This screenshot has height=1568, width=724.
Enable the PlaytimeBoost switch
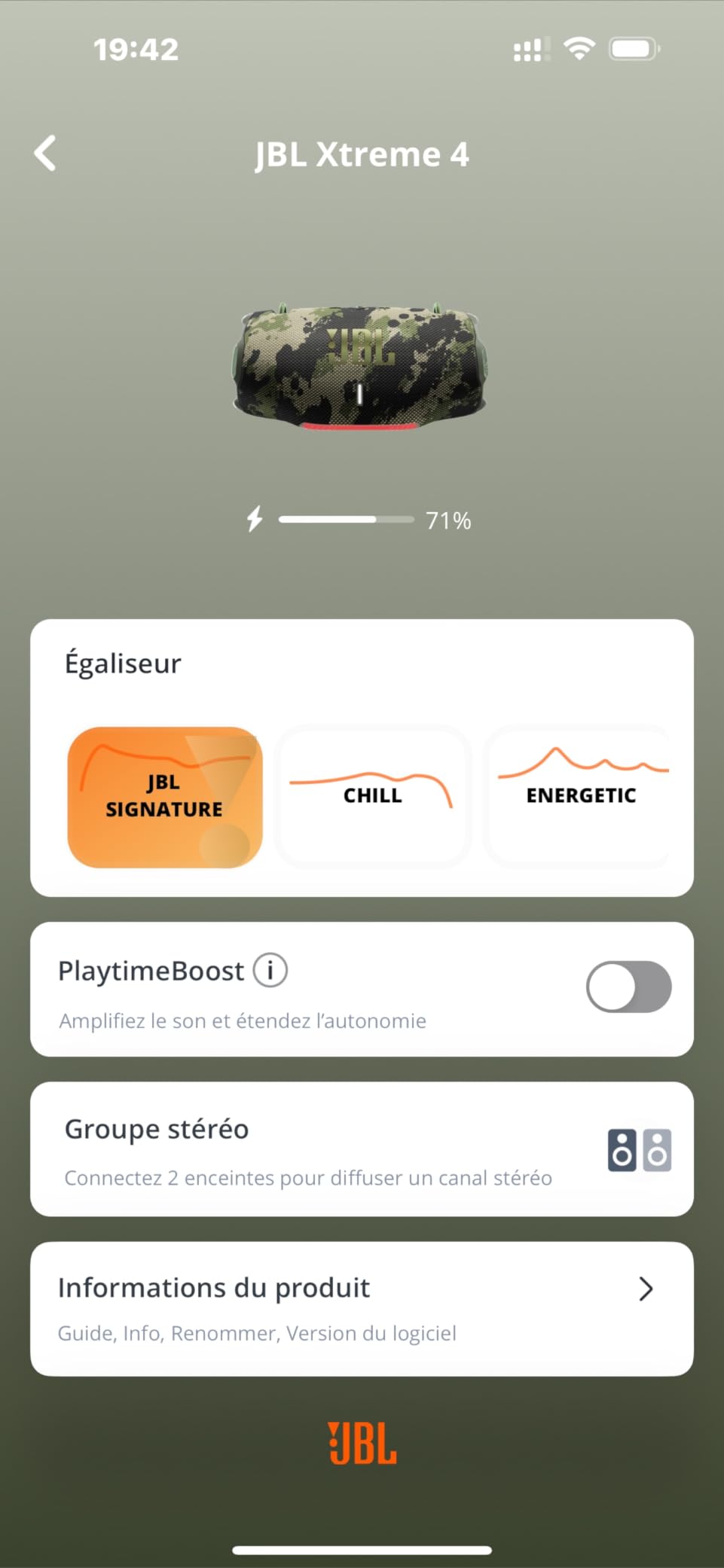pyautogui.click(x=628, y=987)
